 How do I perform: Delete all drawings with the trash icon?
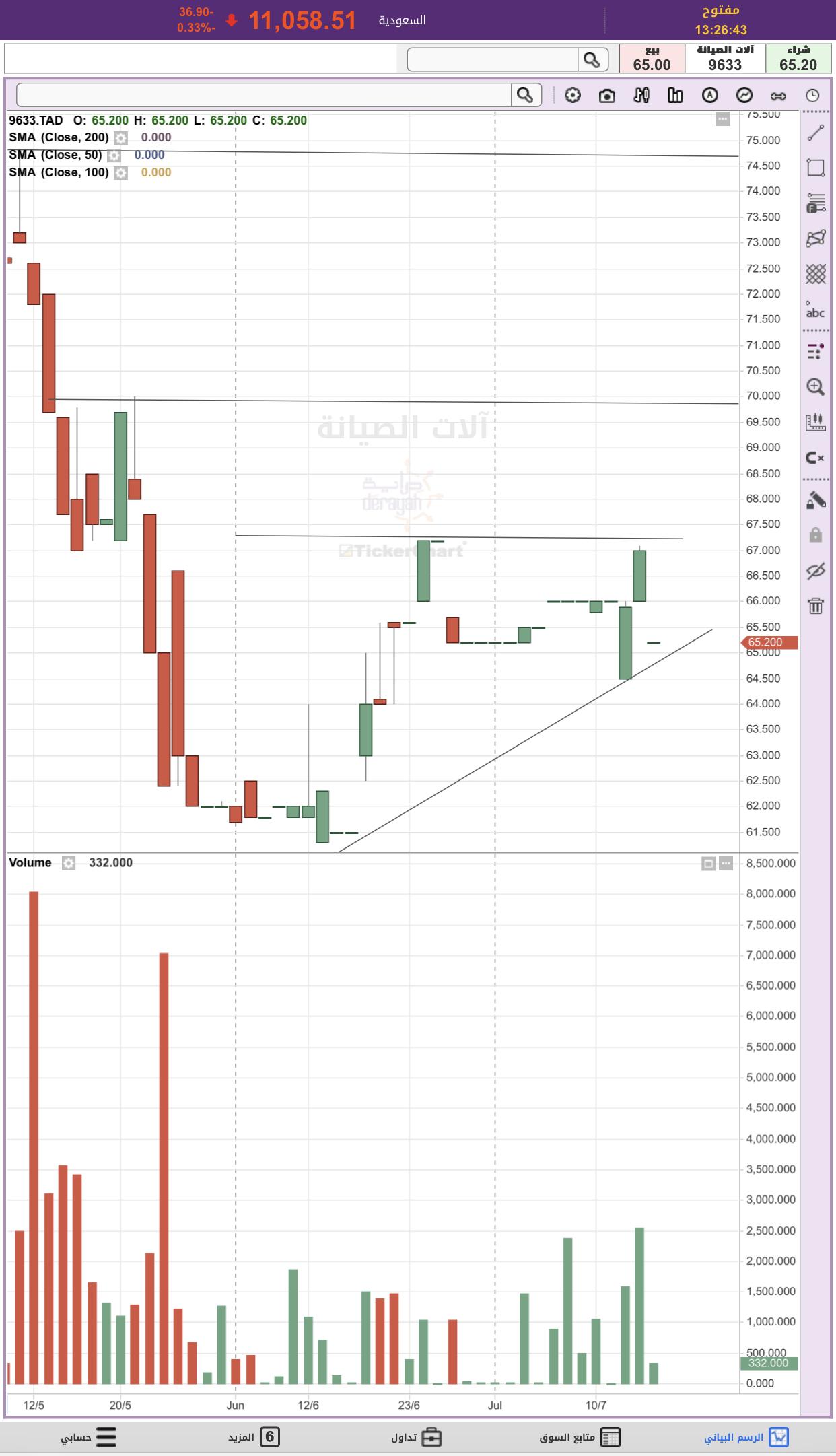tap(815, 605)
